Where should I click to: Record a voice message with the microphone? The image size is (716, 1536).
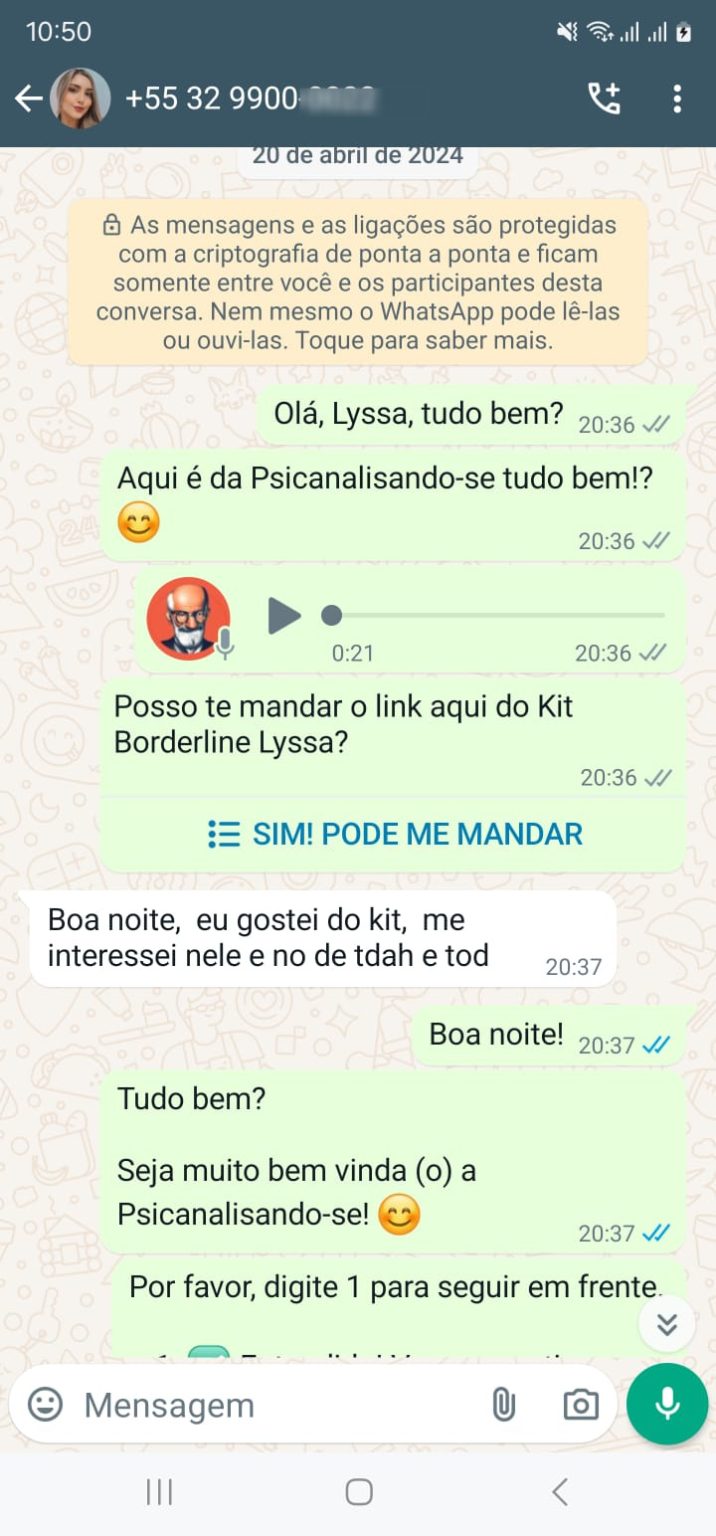point(667,1404)
